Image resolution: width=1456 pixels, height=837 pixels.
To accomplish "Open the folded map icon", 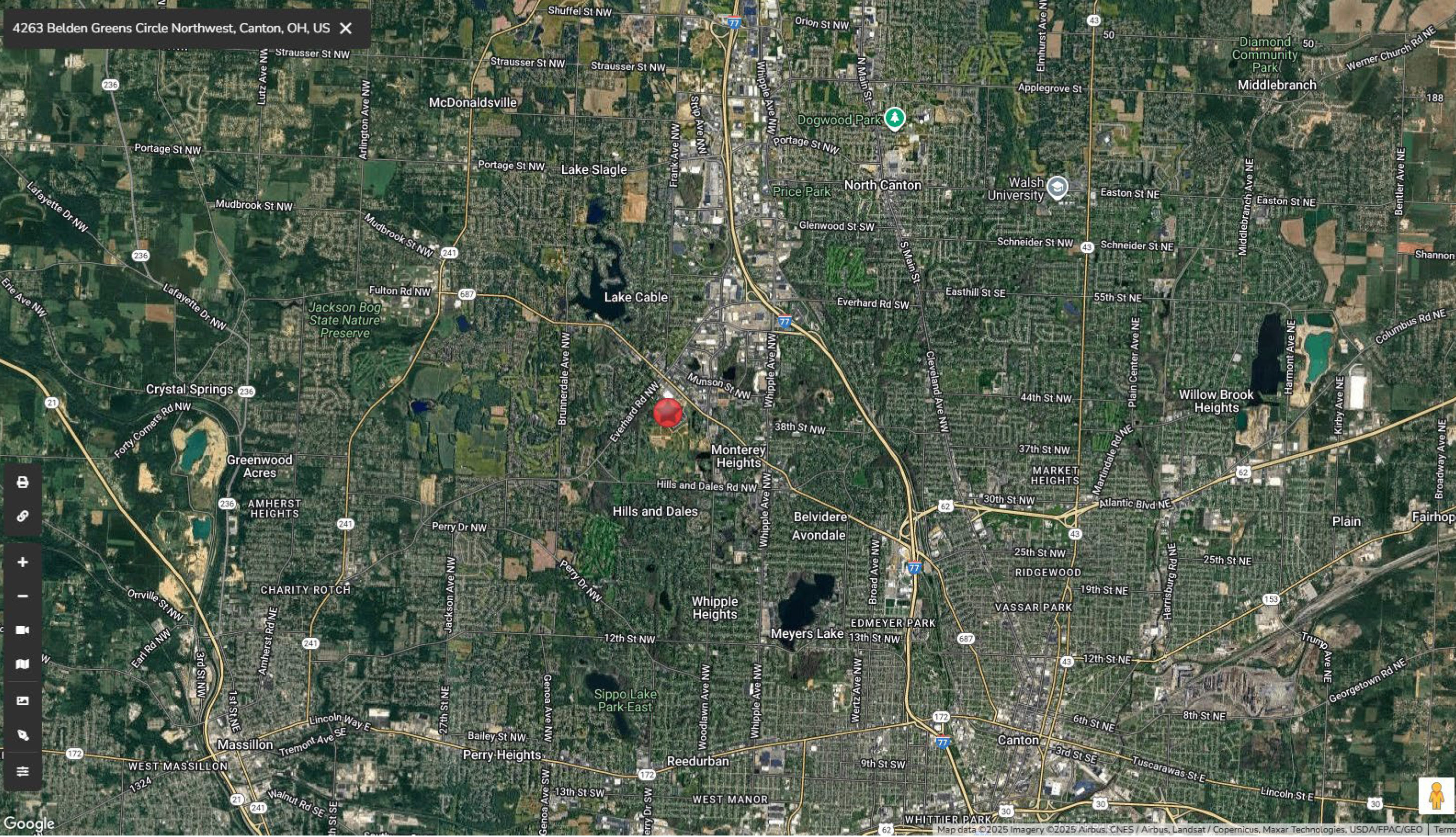I will coord(23,664).
